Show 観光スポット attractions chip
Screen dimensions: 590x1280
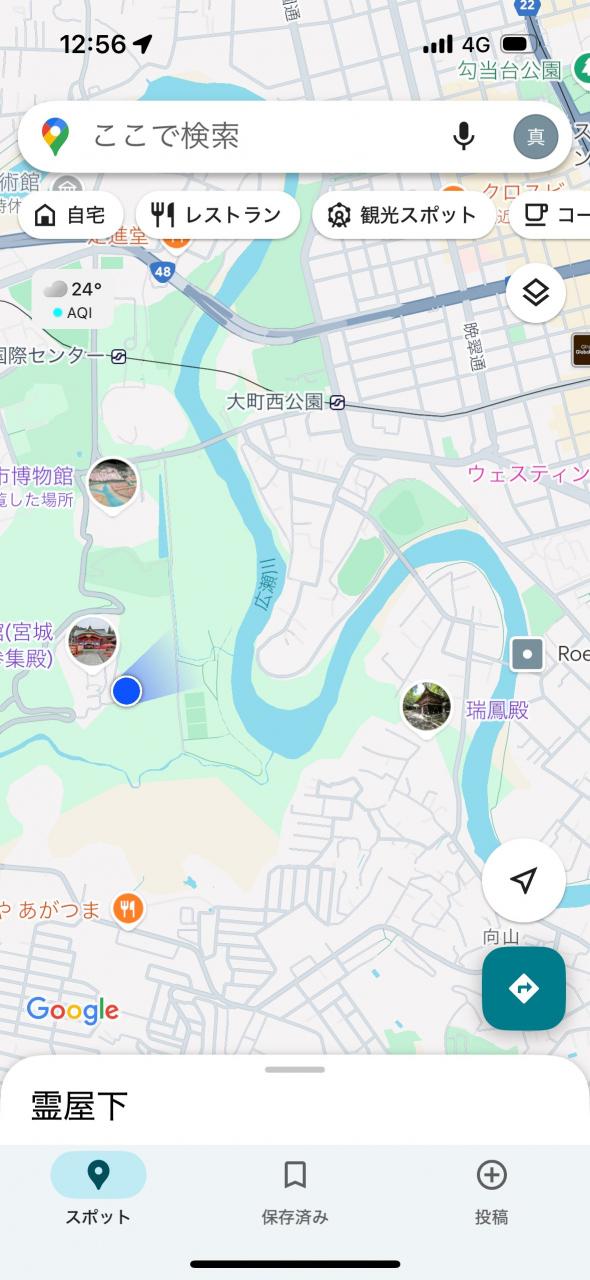coord(403,215)
